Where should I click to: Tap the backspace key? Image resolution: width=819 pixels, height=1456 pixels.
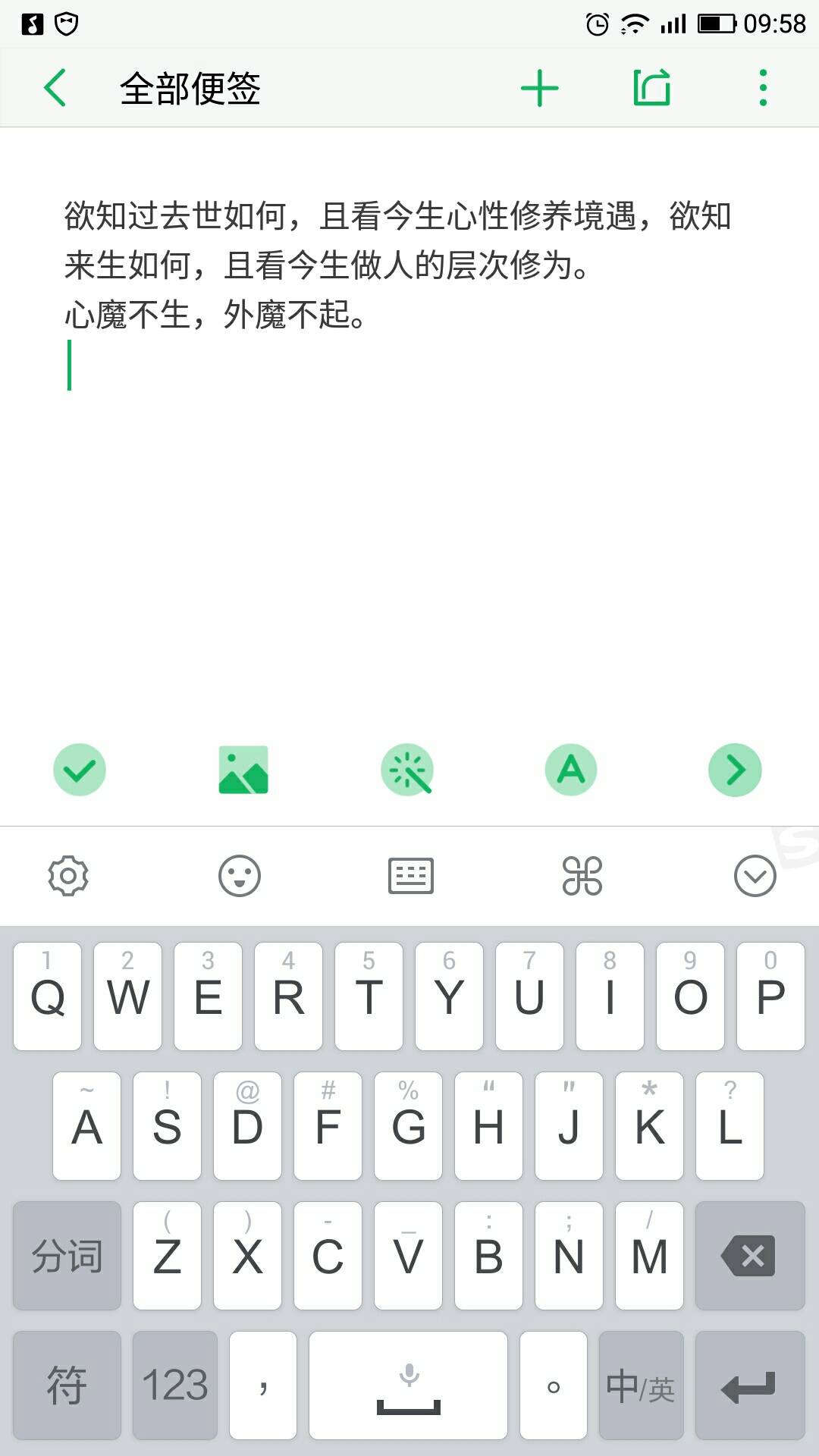coord(749,1256)
